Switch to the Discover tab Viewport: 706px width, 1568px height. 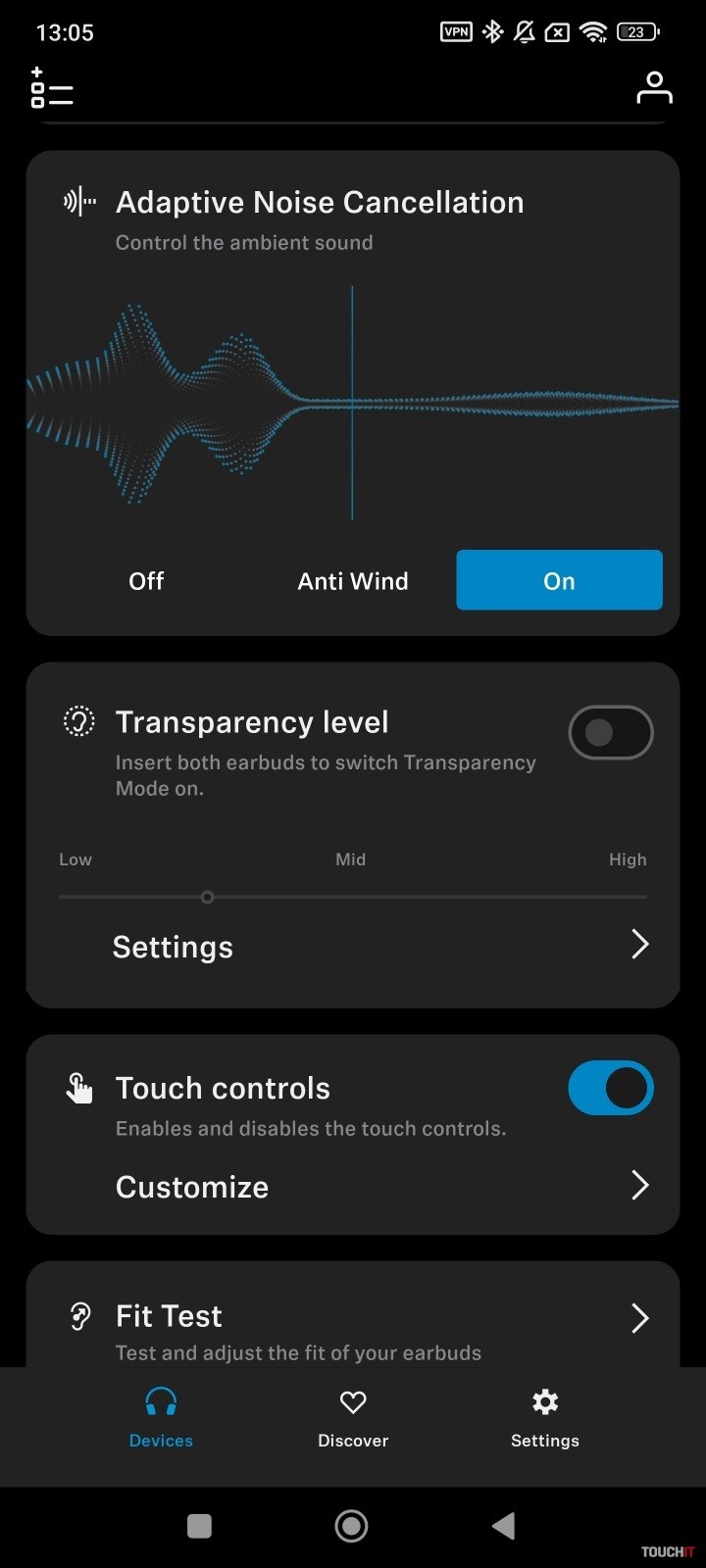tap(353, 1418)
